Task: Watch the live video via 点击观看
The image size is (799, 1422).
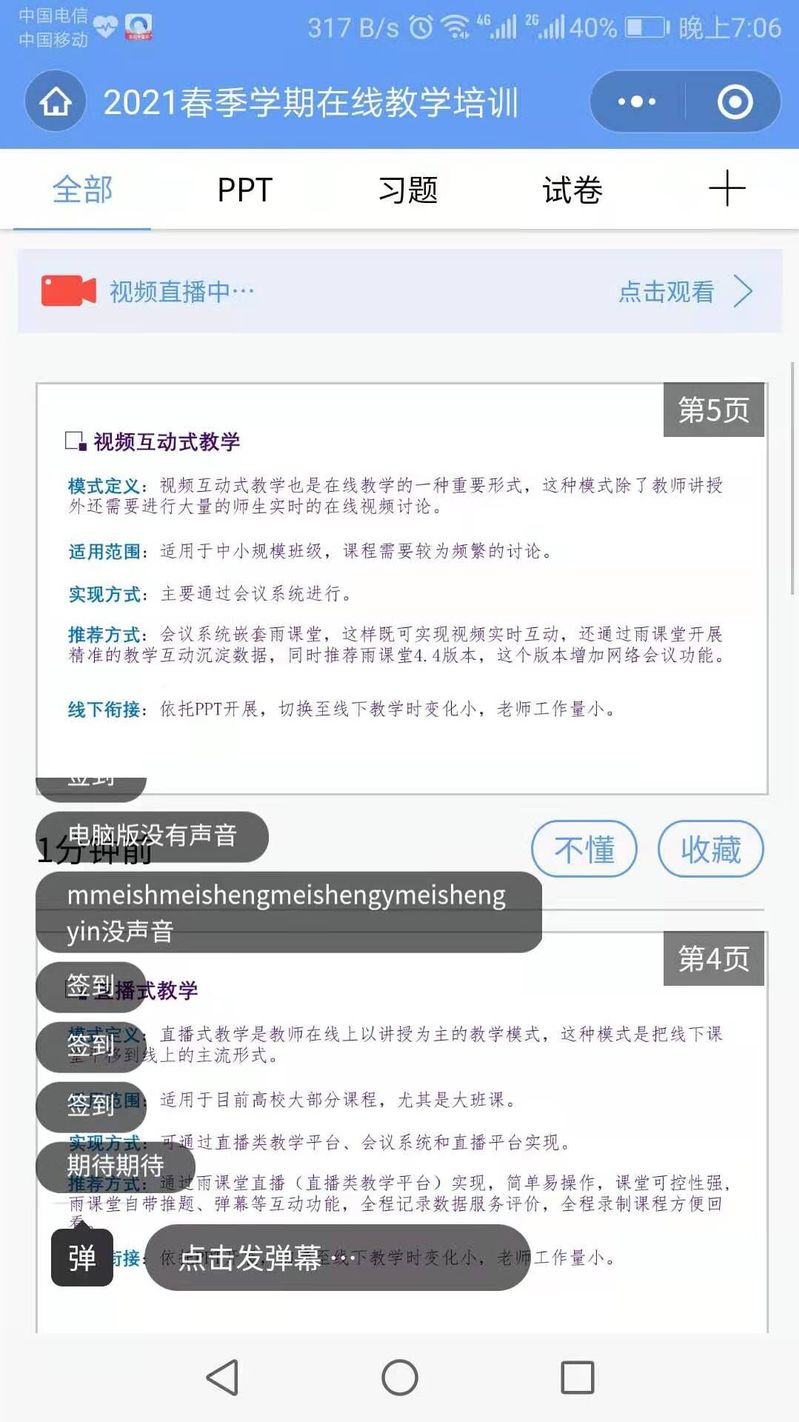Action: pos(685,292)
